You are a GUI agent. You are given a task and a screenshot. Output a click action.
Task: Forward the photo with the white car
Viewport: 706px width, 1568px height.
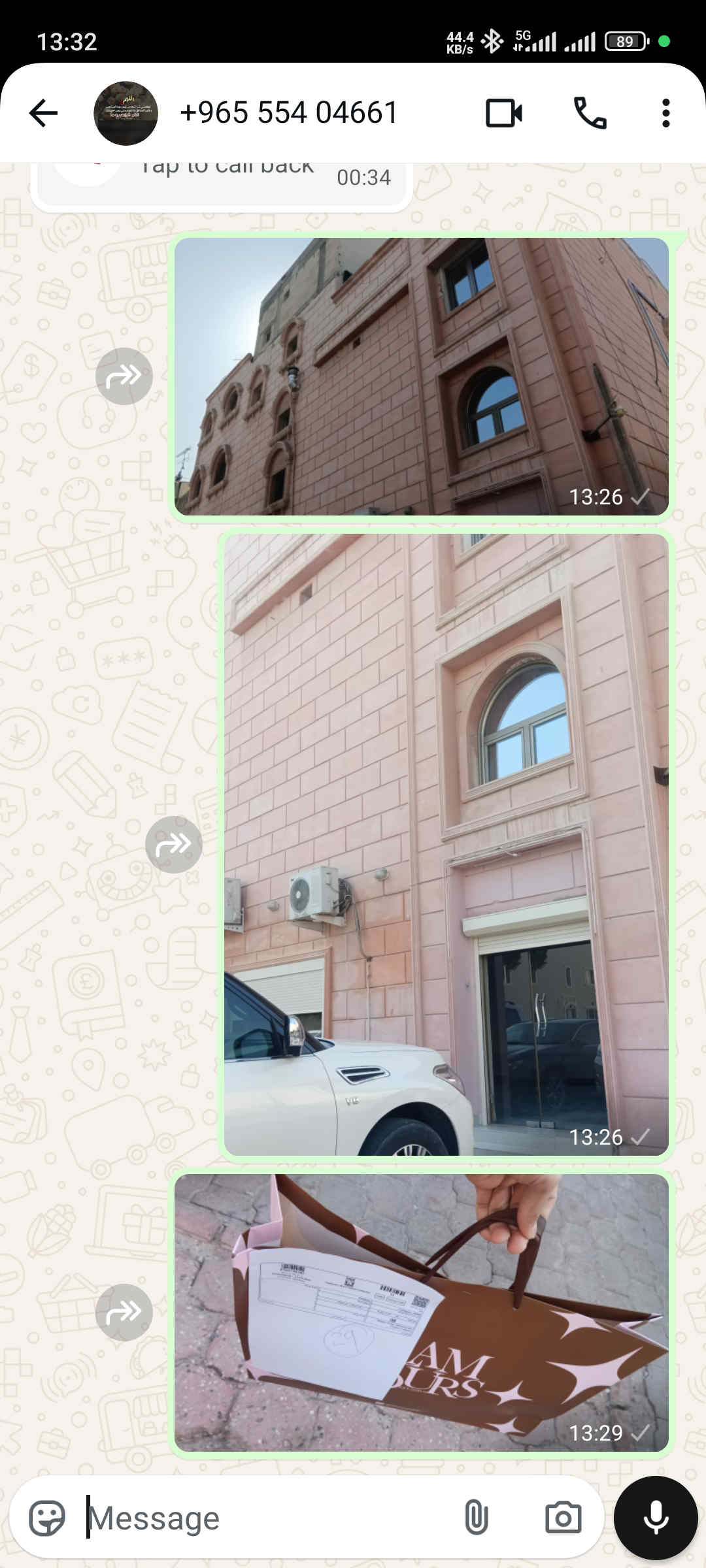173,845
